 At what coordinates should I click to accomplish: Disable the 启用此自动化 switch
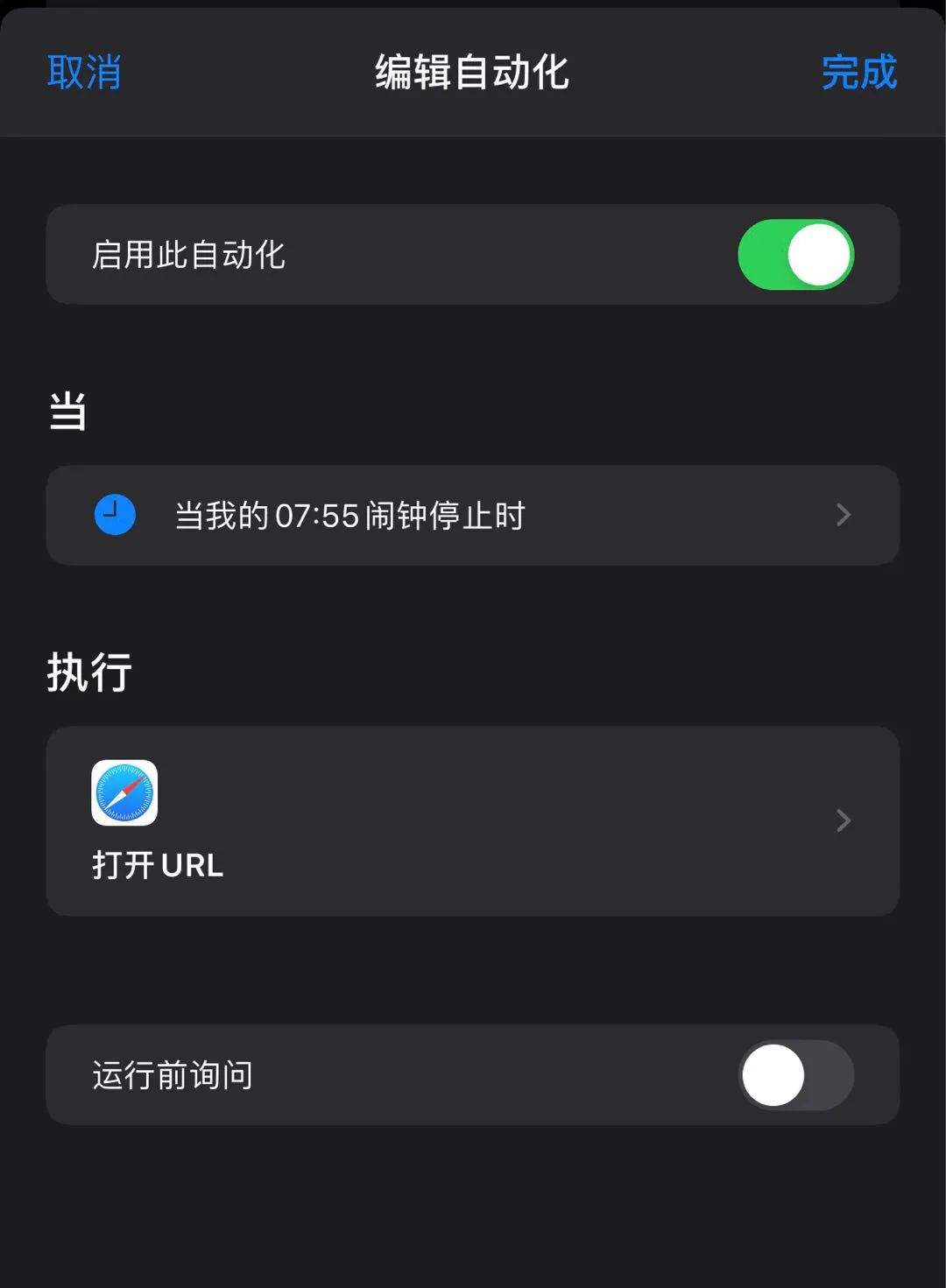point(795,255)
